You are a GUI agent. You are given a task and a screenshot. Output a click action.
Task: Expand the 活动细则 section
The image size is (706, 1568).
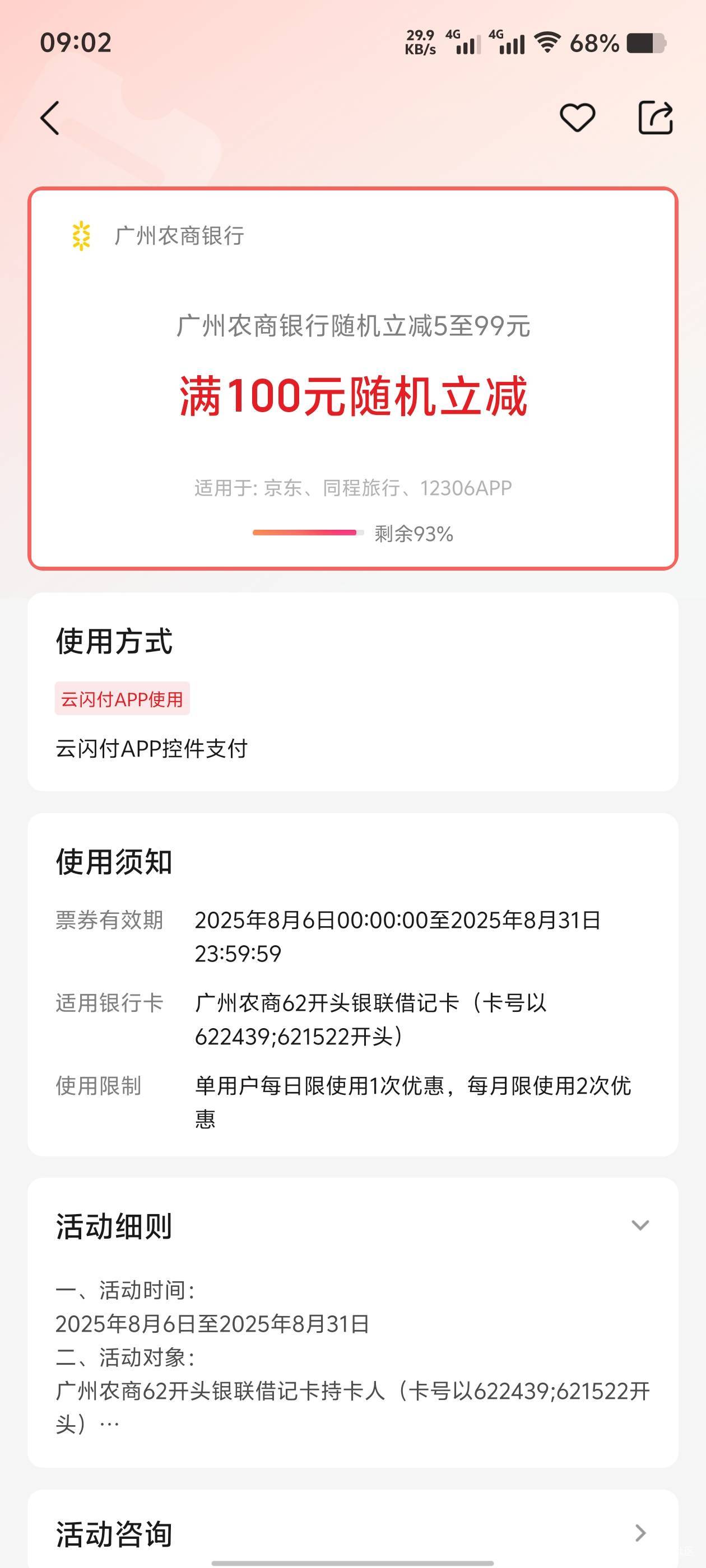[x=640, y=1225]
